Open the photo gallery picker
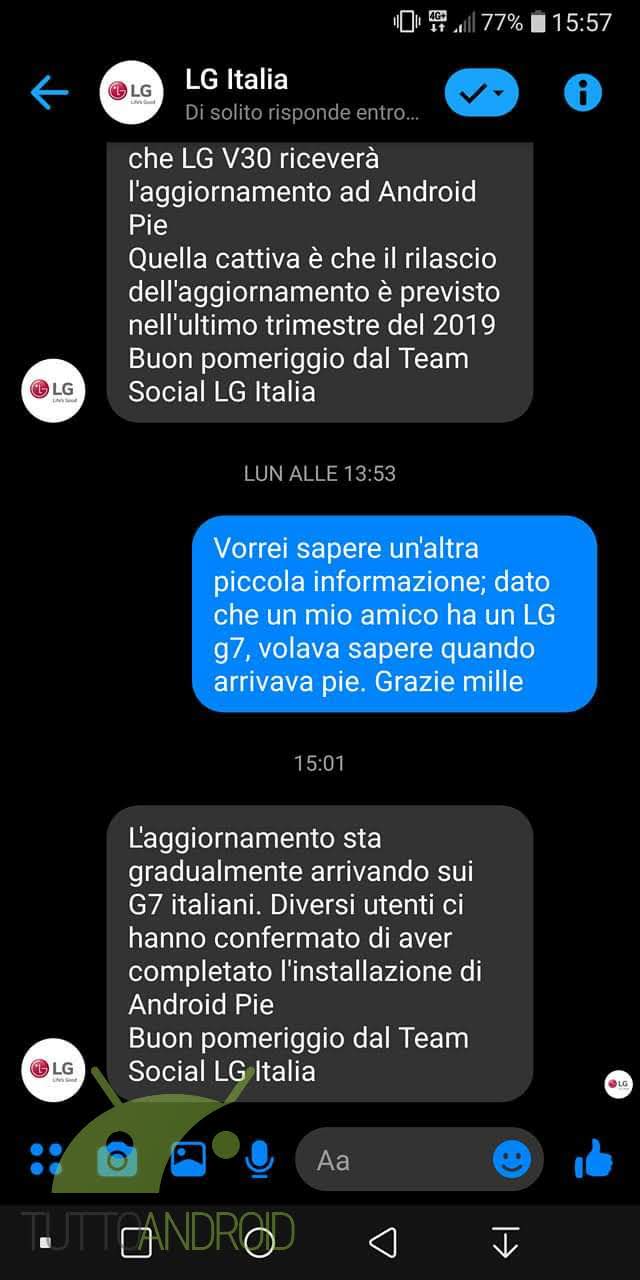640x1280 pixels. coord(188,1159)
